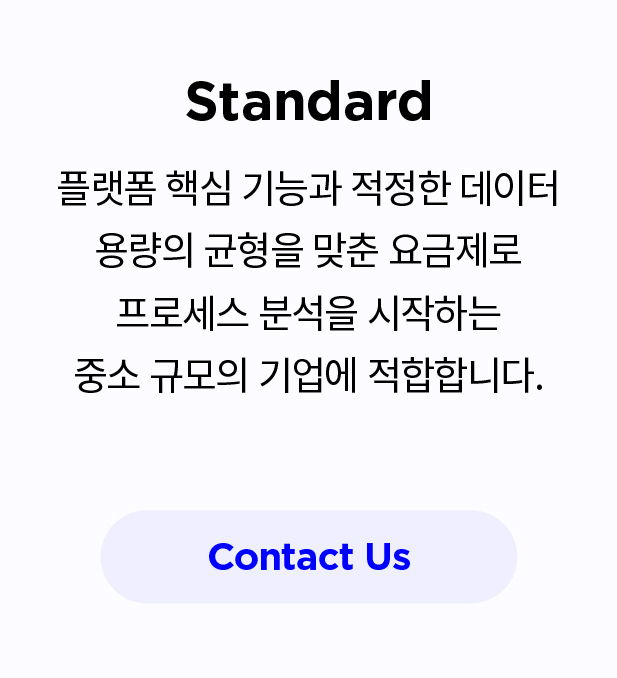This screenshot has width=617, height=678.
Task: Tap the Contact Us button
Action: click(x=308, y=557)
